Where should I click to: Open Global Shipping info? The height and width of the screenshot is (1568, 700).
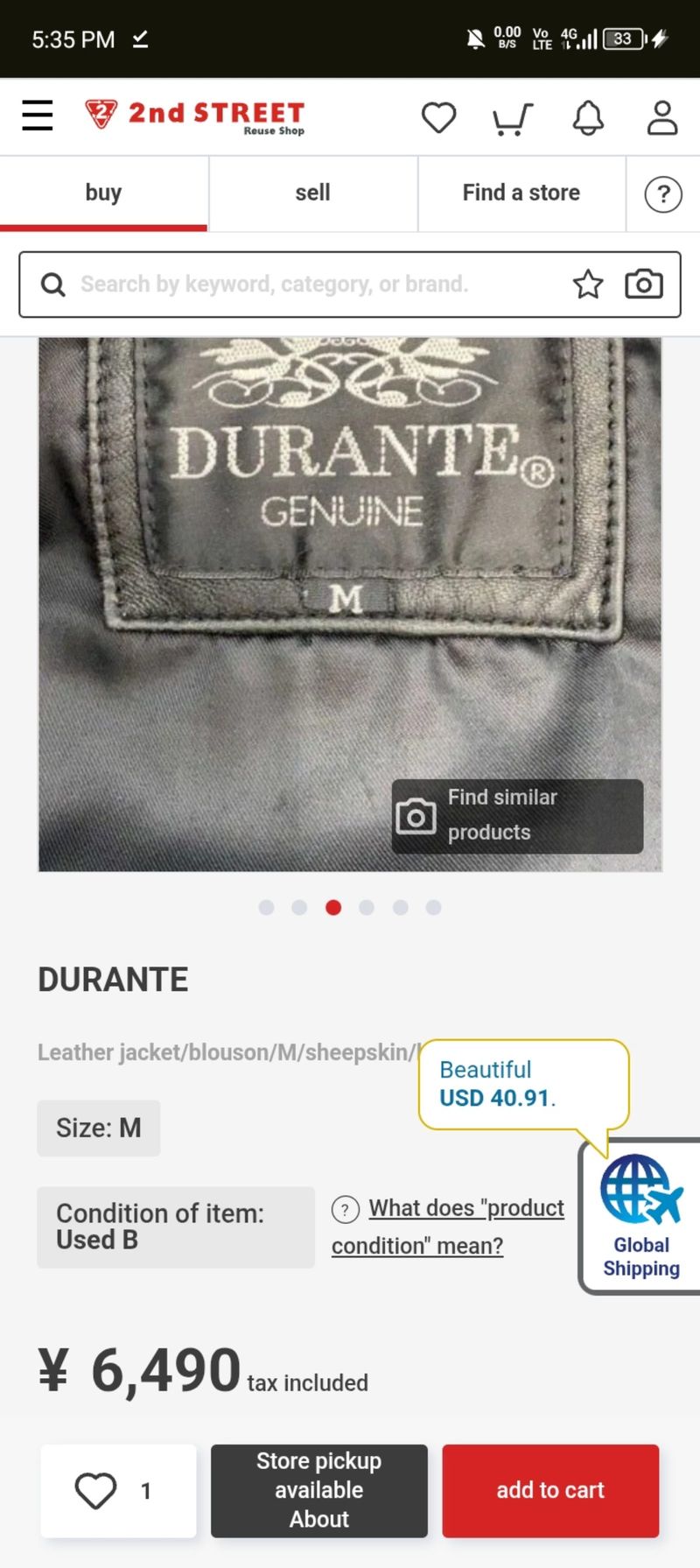click(640, 1216)
